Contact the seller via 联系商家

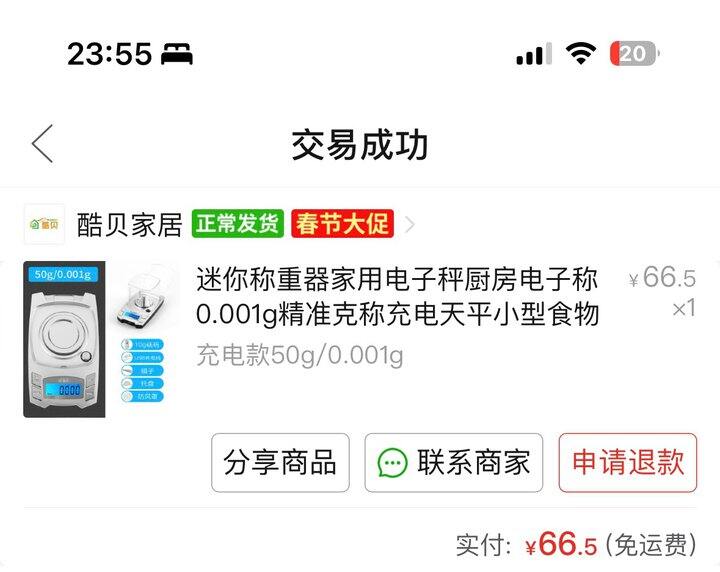click(454, 463)
